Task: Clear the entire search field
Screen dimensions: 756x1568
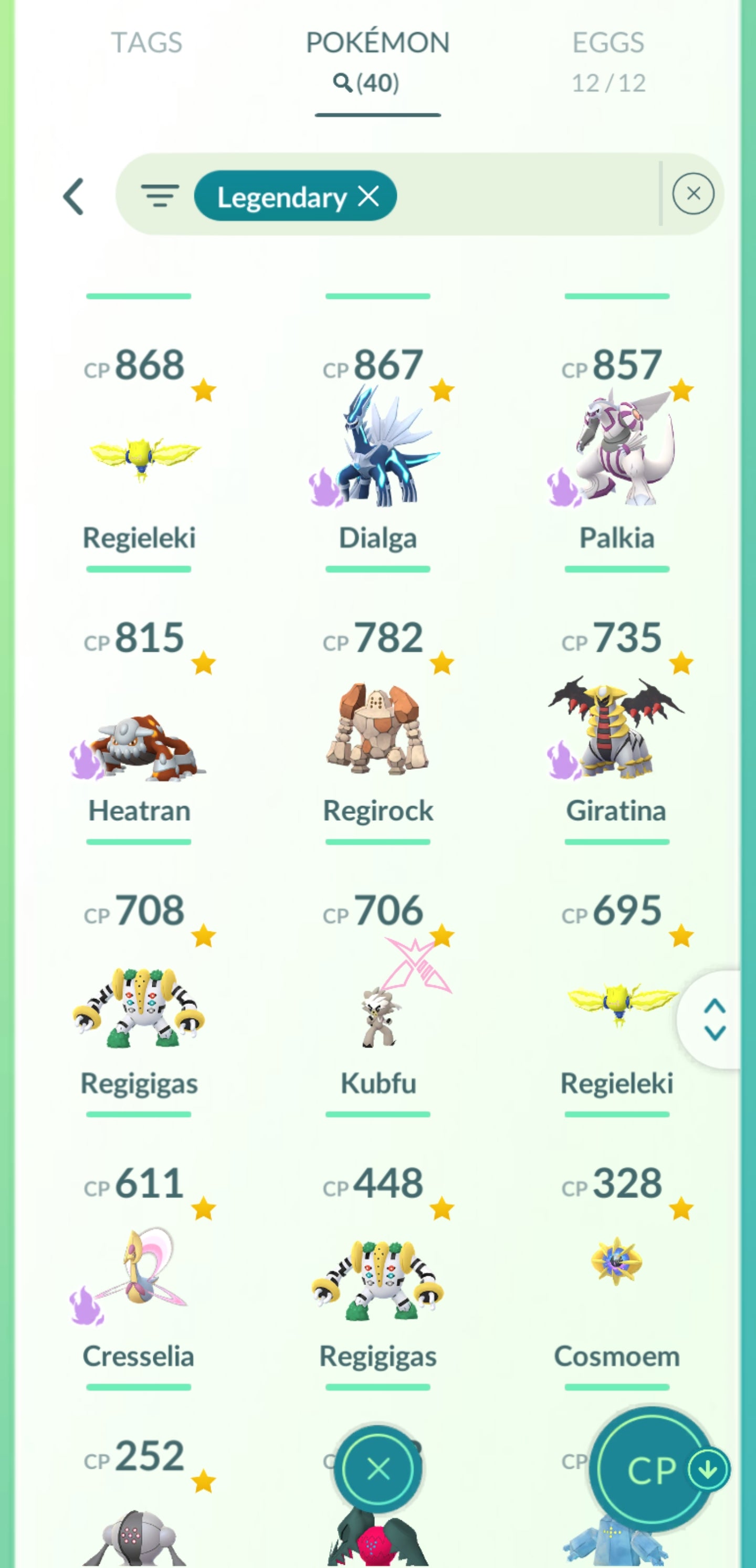Action: 692,194
